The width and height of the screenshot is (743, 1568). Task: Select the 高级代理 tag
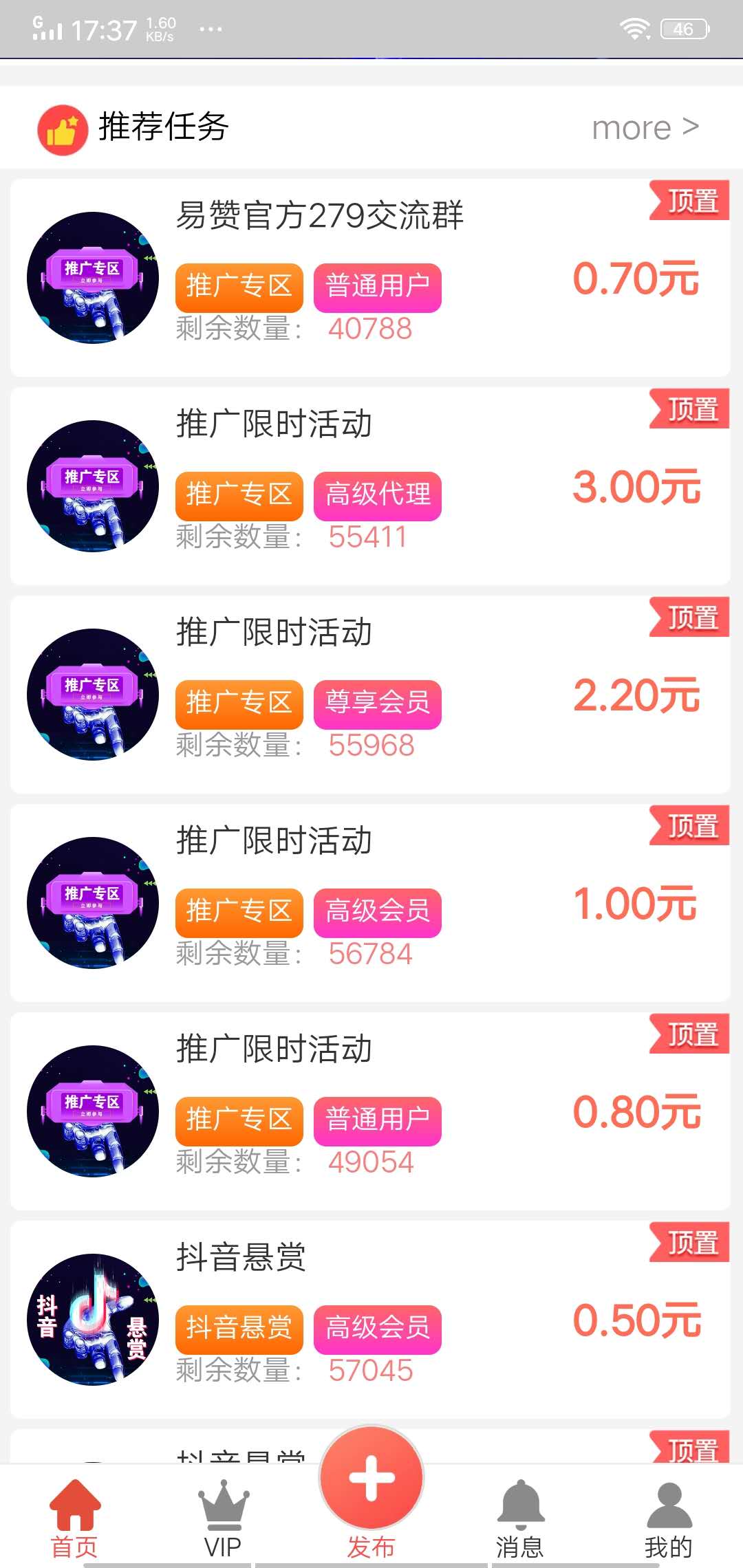tap(376, 496)
